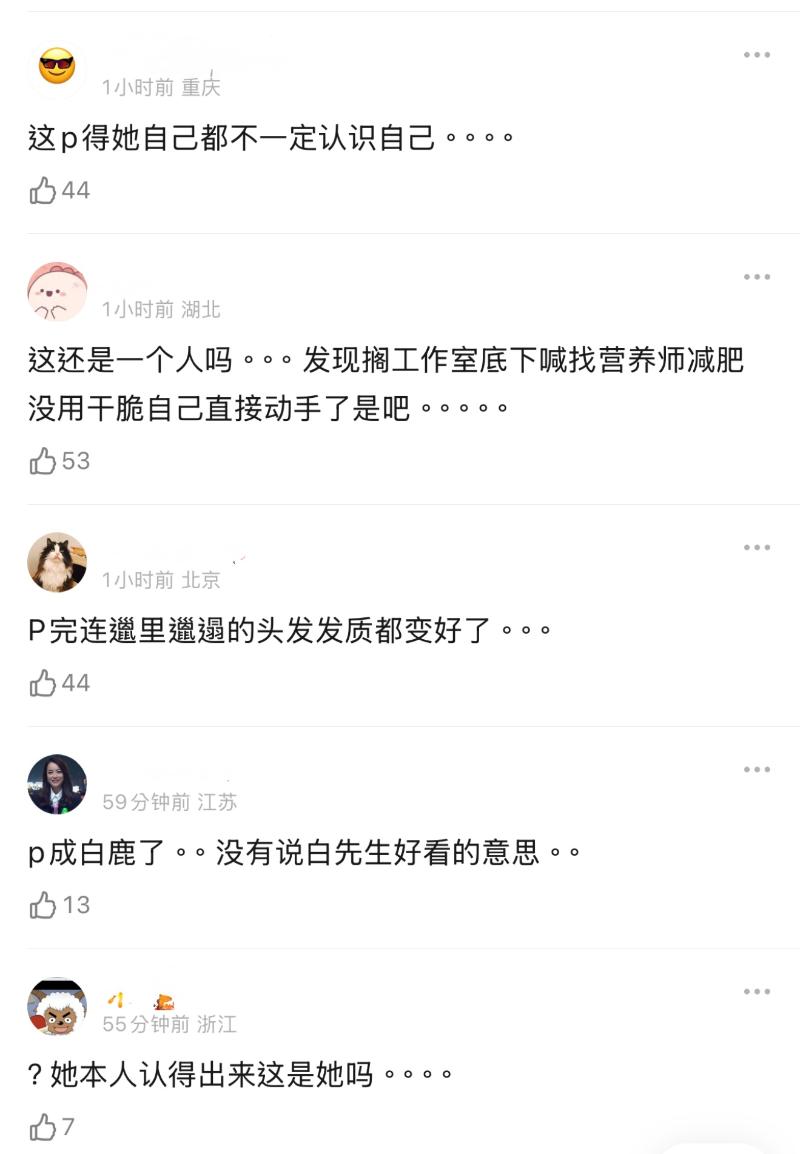Like the 浙江 comment with 7 likes
The height and width of the screenshot is (1154, 800).
[43, 1128]
